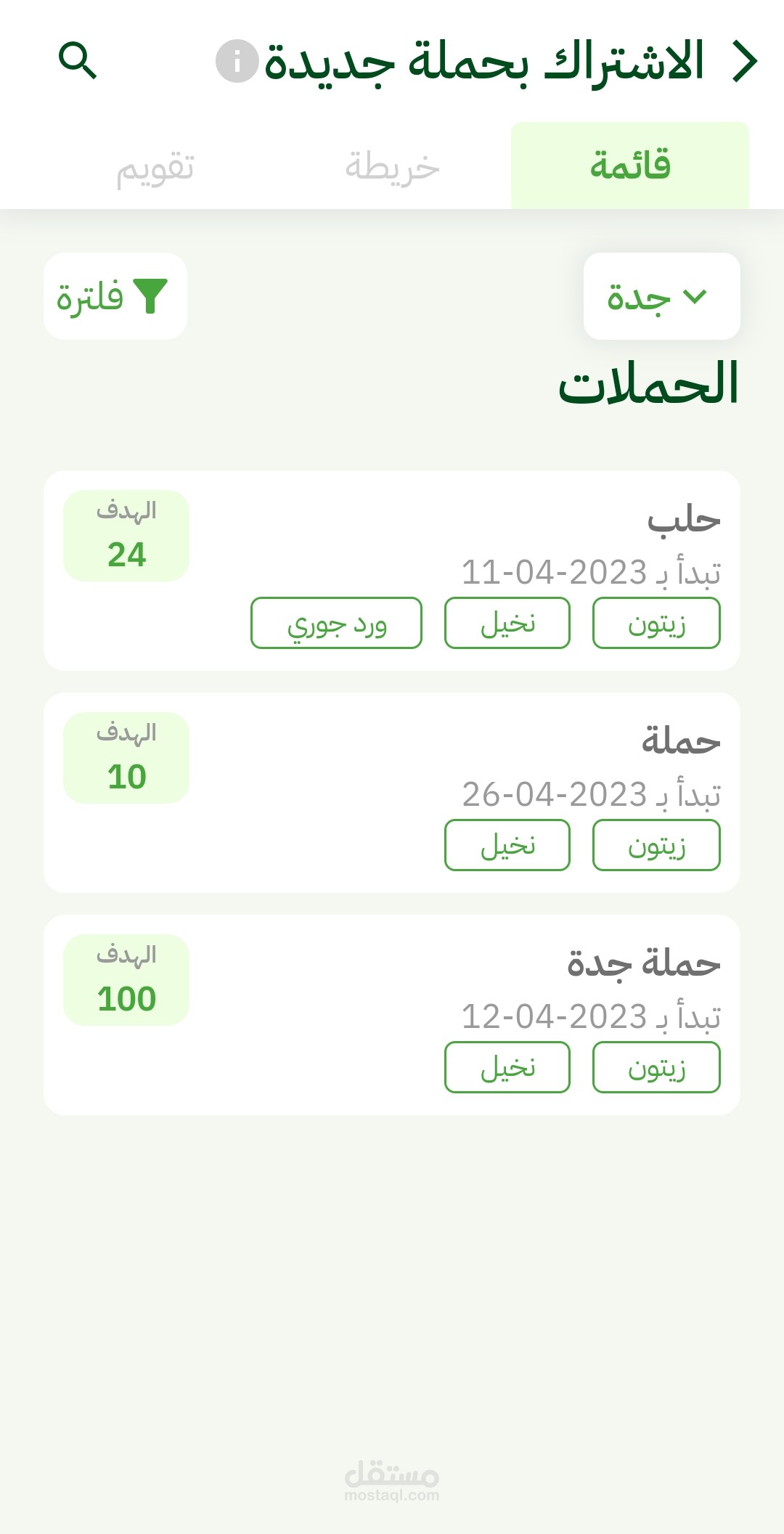Switch to the قائمة tab
Viewport: 784px width, 1534px height.
(x=629, y=166)
